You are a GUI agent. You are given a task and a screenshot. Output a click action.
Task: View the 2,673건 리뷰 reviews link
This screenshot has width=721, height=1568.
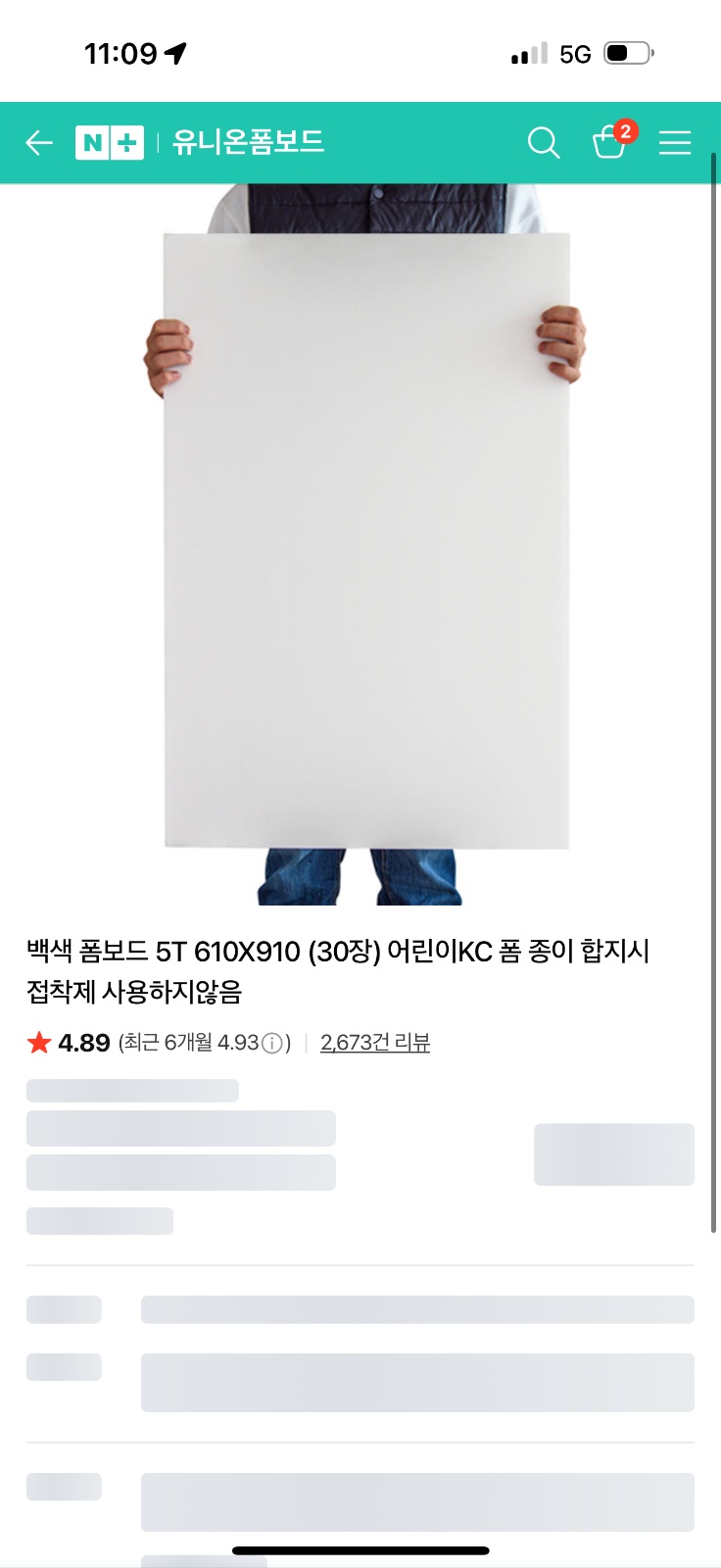point(375,1043)
